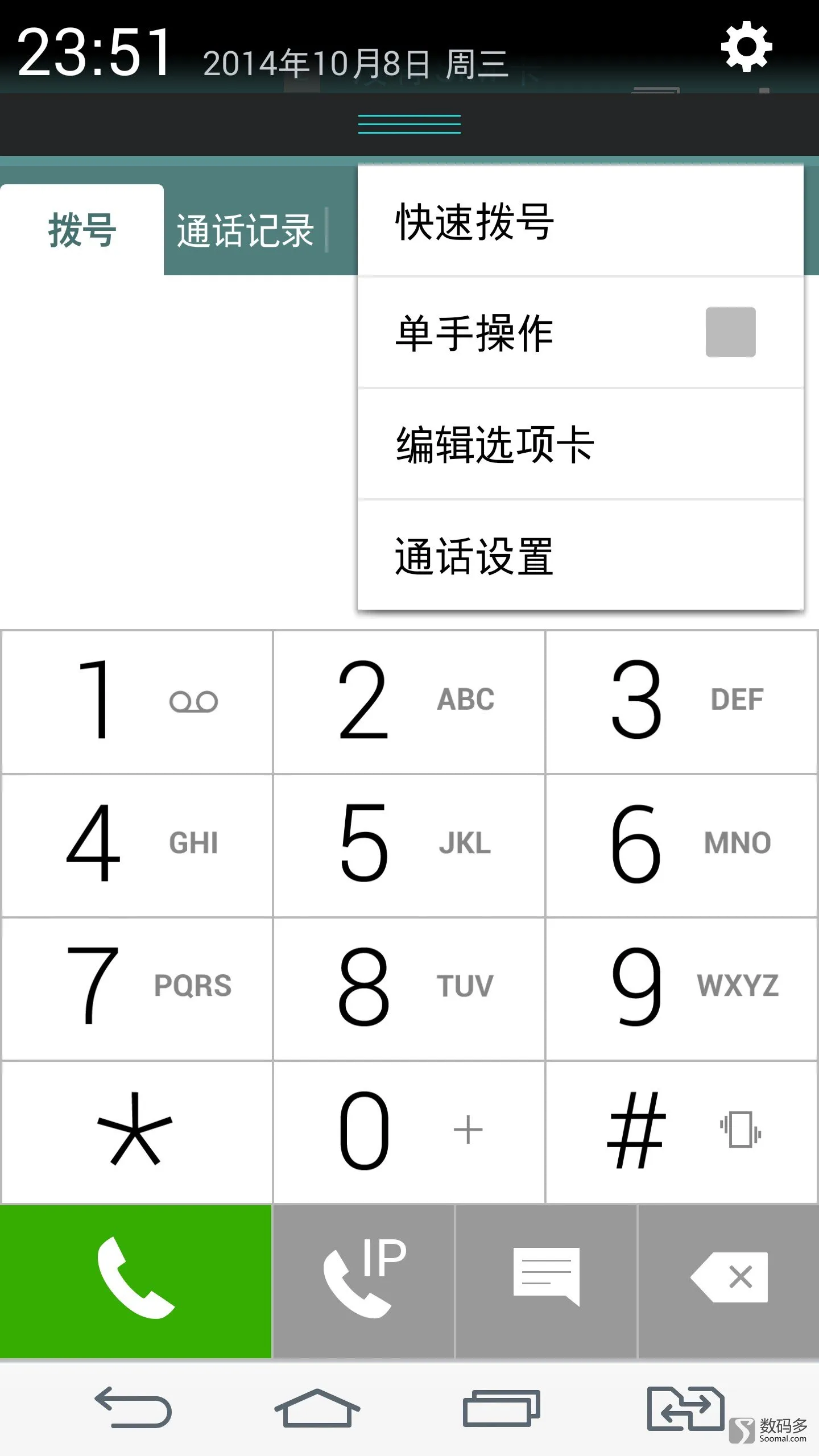Dial digit 1 voicemail key

pyautogui.click(x=136, y=701)
